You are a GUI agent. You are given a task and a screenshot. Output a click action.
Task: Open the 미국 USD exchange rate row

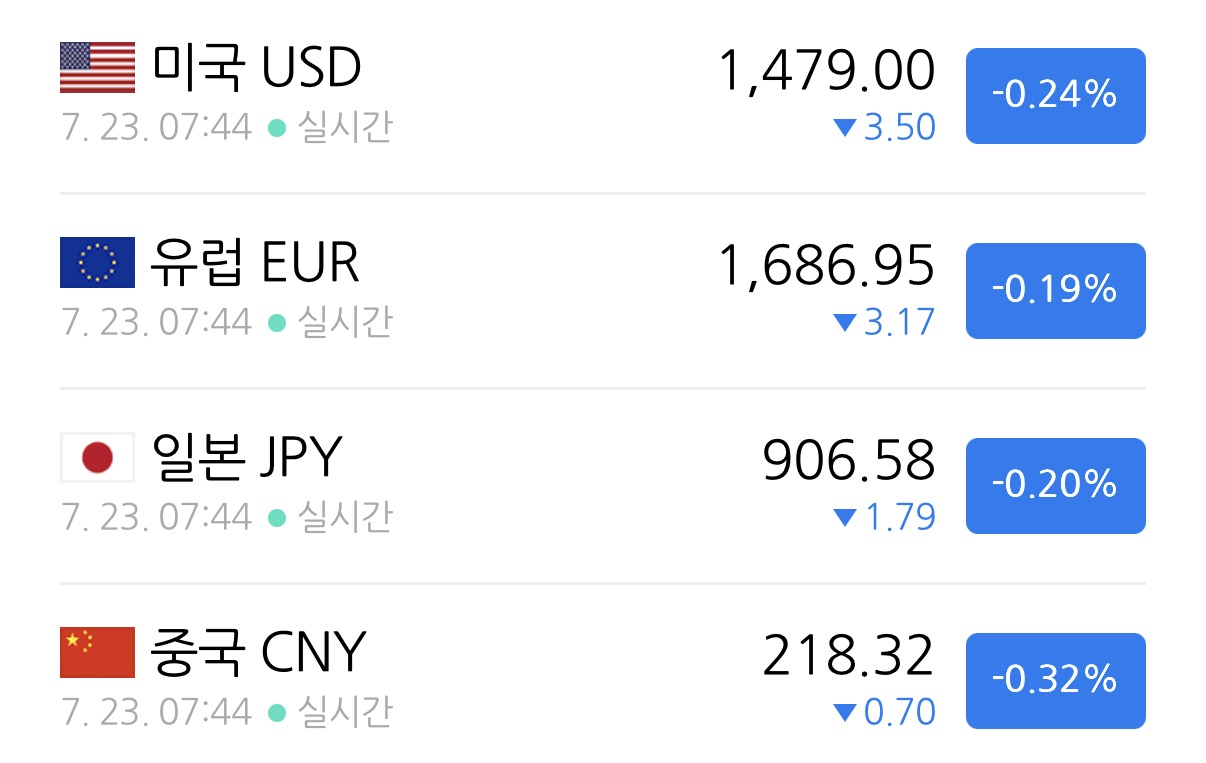pos(603,96)
